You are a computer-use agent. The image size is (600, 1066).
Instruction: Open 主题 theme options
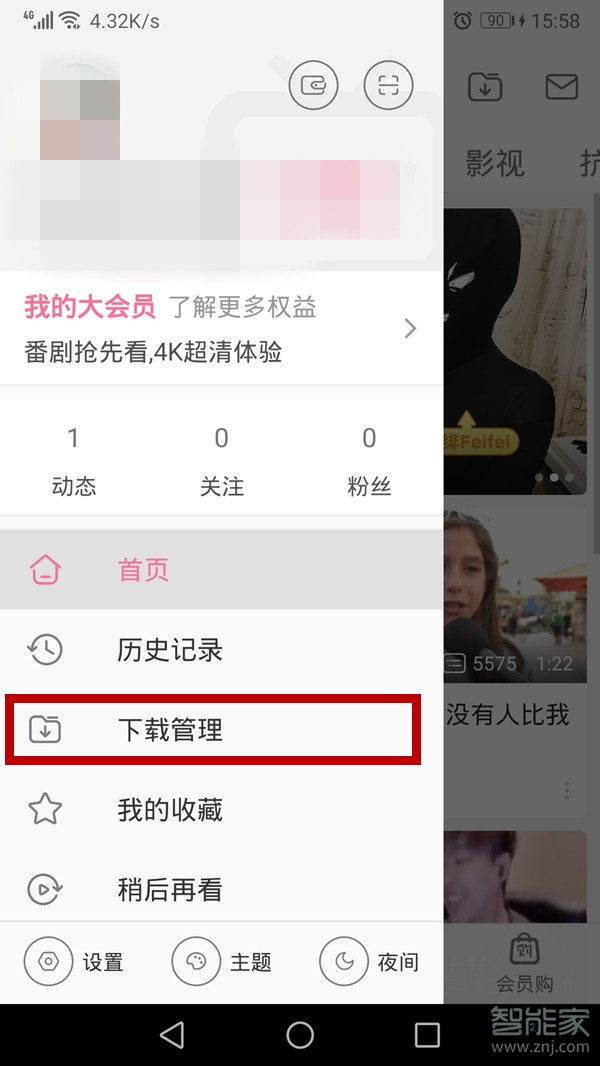coord(222,962)
